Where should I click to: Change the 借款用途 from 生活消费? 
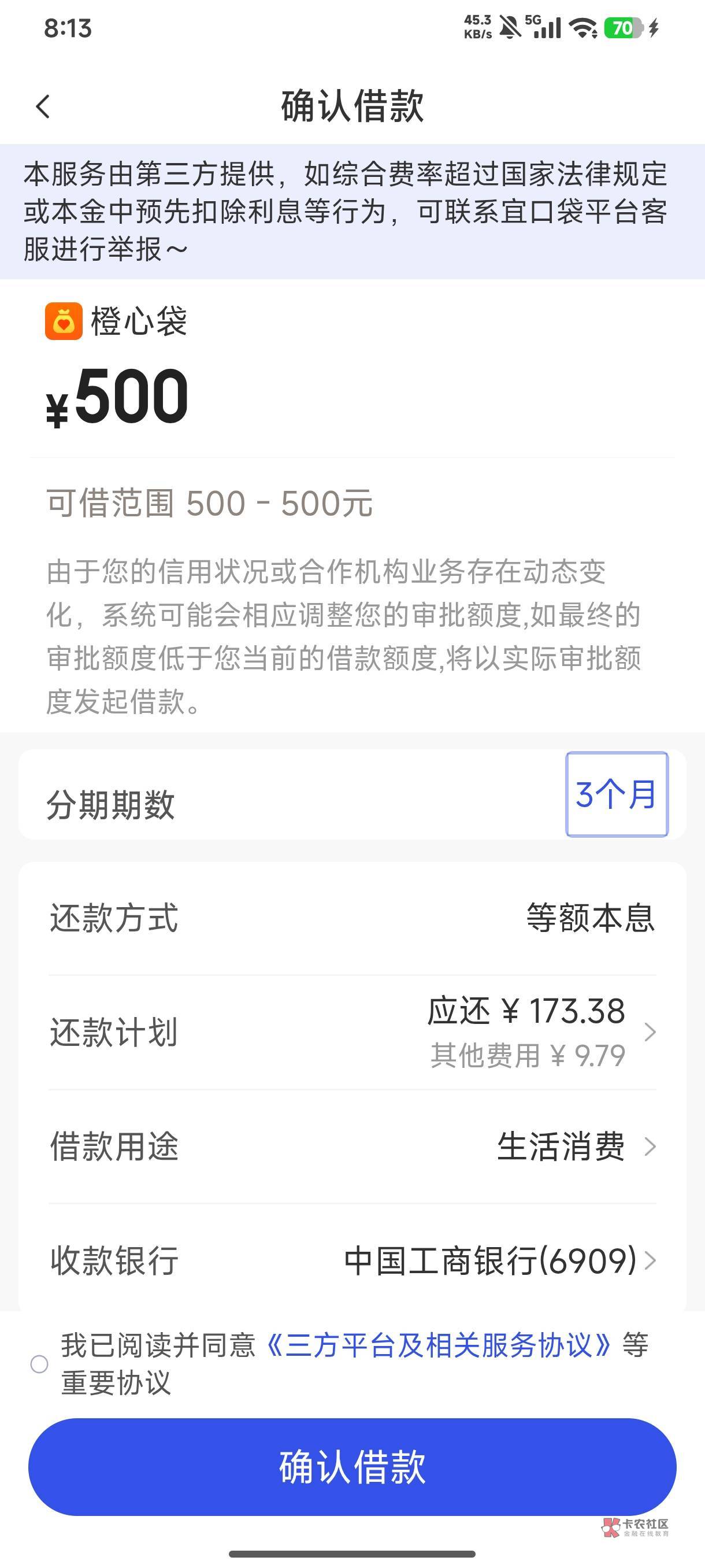point(352,1147)
